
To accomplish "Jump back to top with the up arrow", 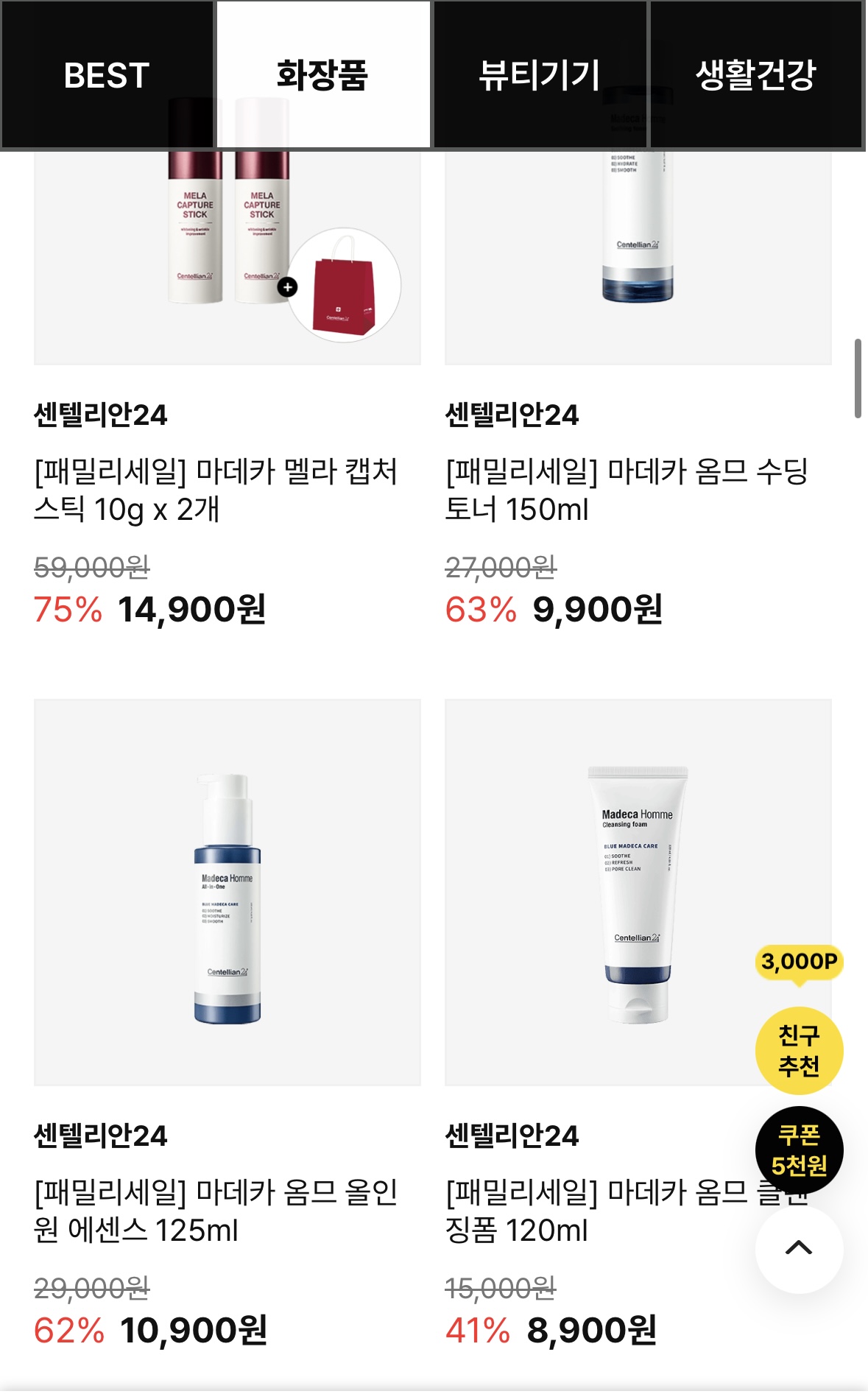I will tap(799, 1249).
